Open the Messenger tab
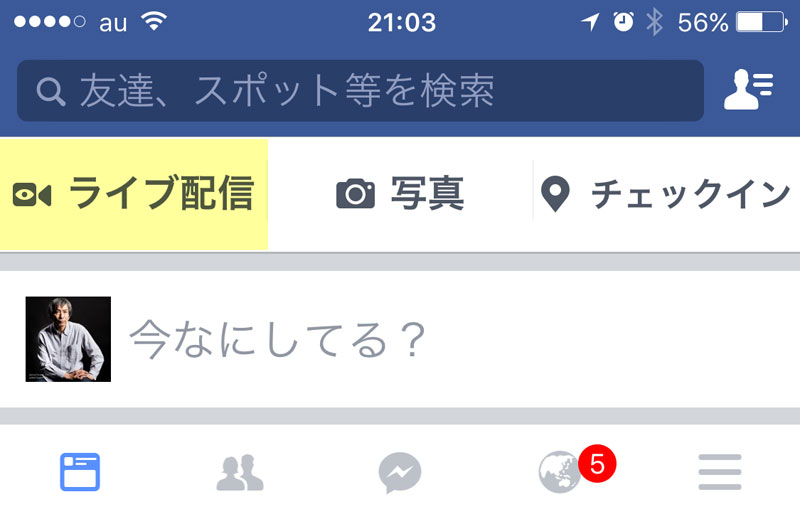Viewport: 800px width, 519px height. pos(400,472)
